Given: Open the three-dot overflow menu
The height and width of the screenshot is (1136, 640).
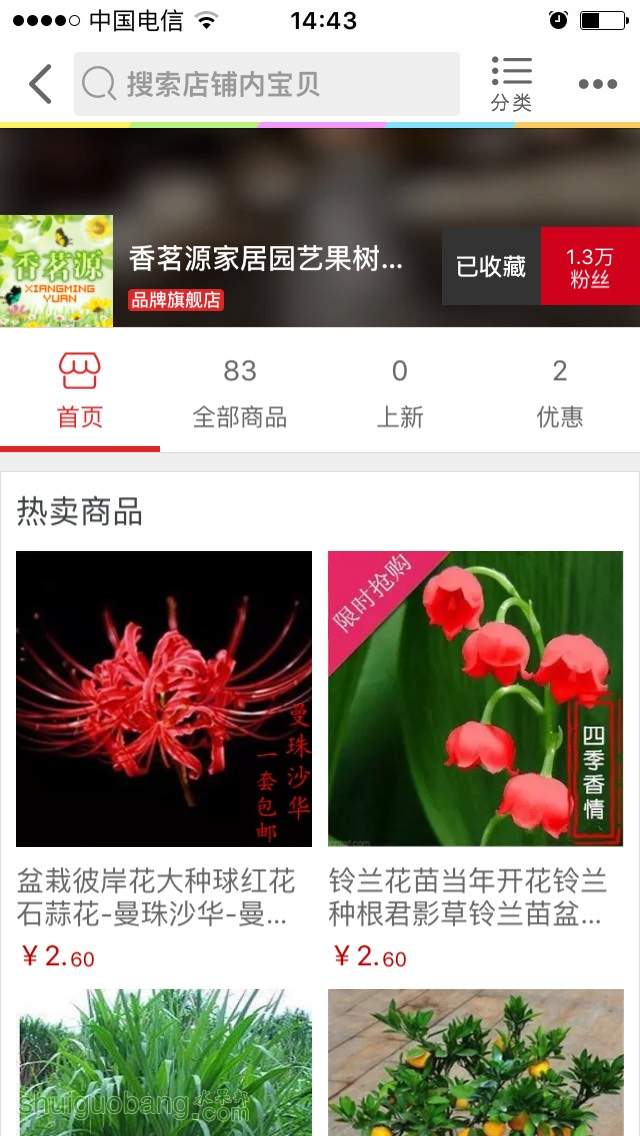Looking at the screenshot, I should pos(597,84).
